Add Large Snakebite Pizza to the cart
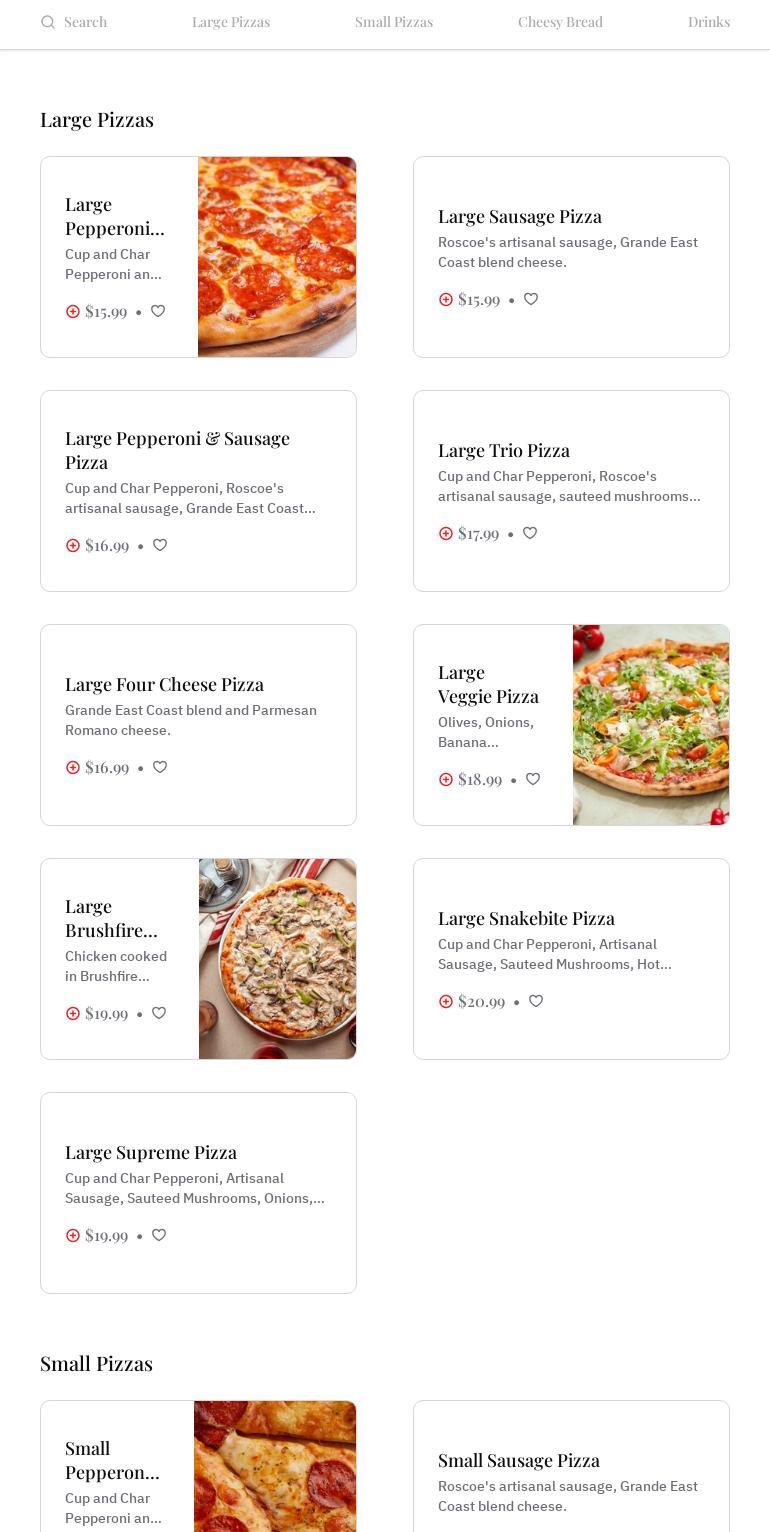 pos(446,1002)
